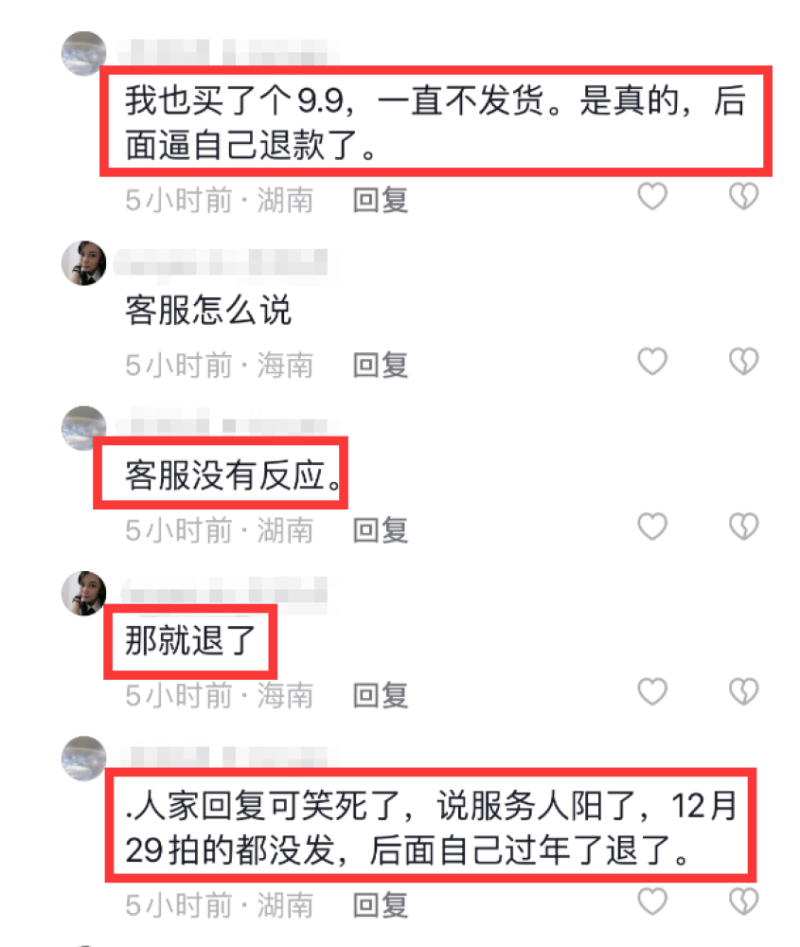Open avatar of '客服怎么说' commenter
This screenshot has height=947, width=800.
point(84,262)
